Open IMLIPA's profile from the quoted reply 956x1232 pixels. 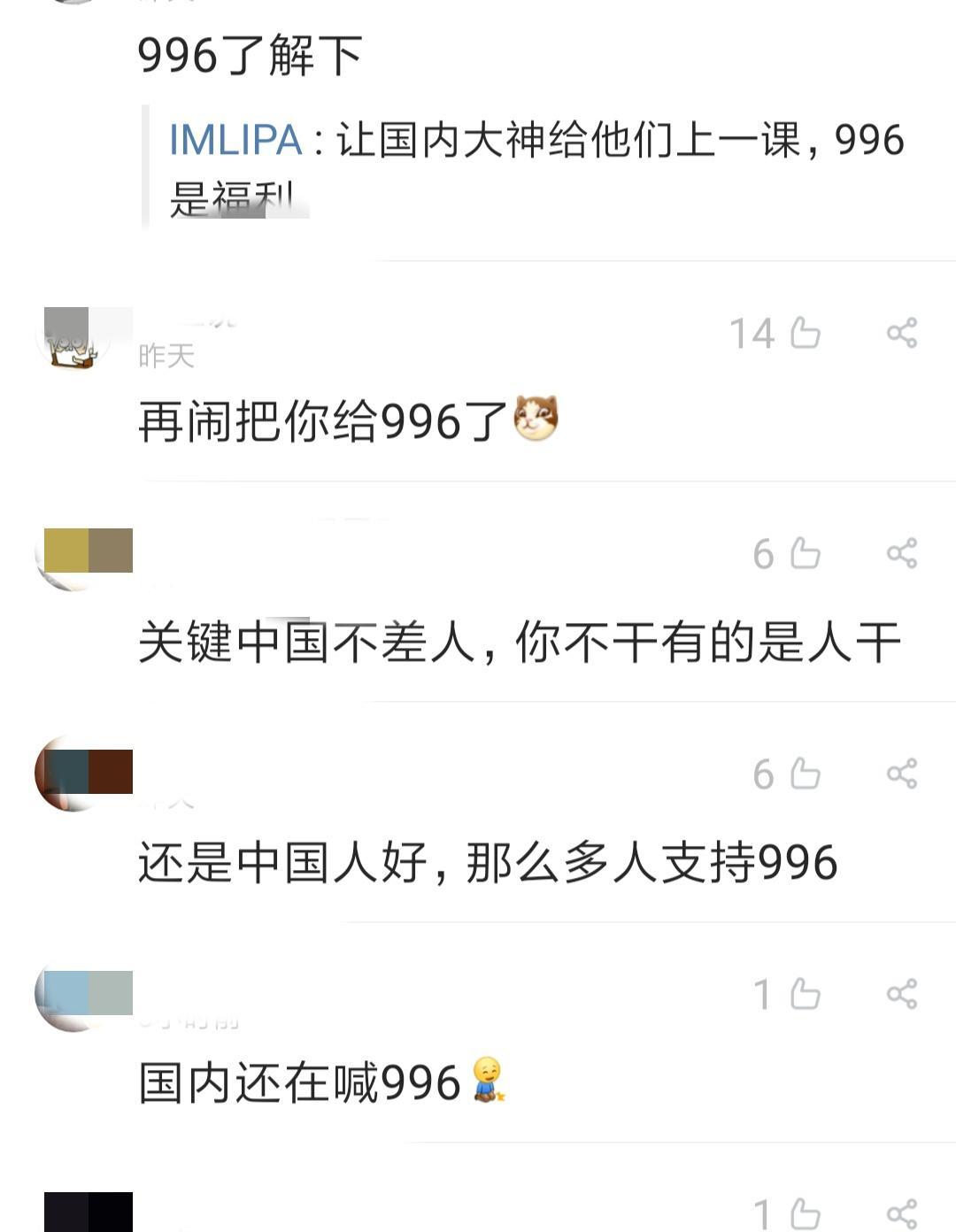pyautogui.click(x=235, y=140)
